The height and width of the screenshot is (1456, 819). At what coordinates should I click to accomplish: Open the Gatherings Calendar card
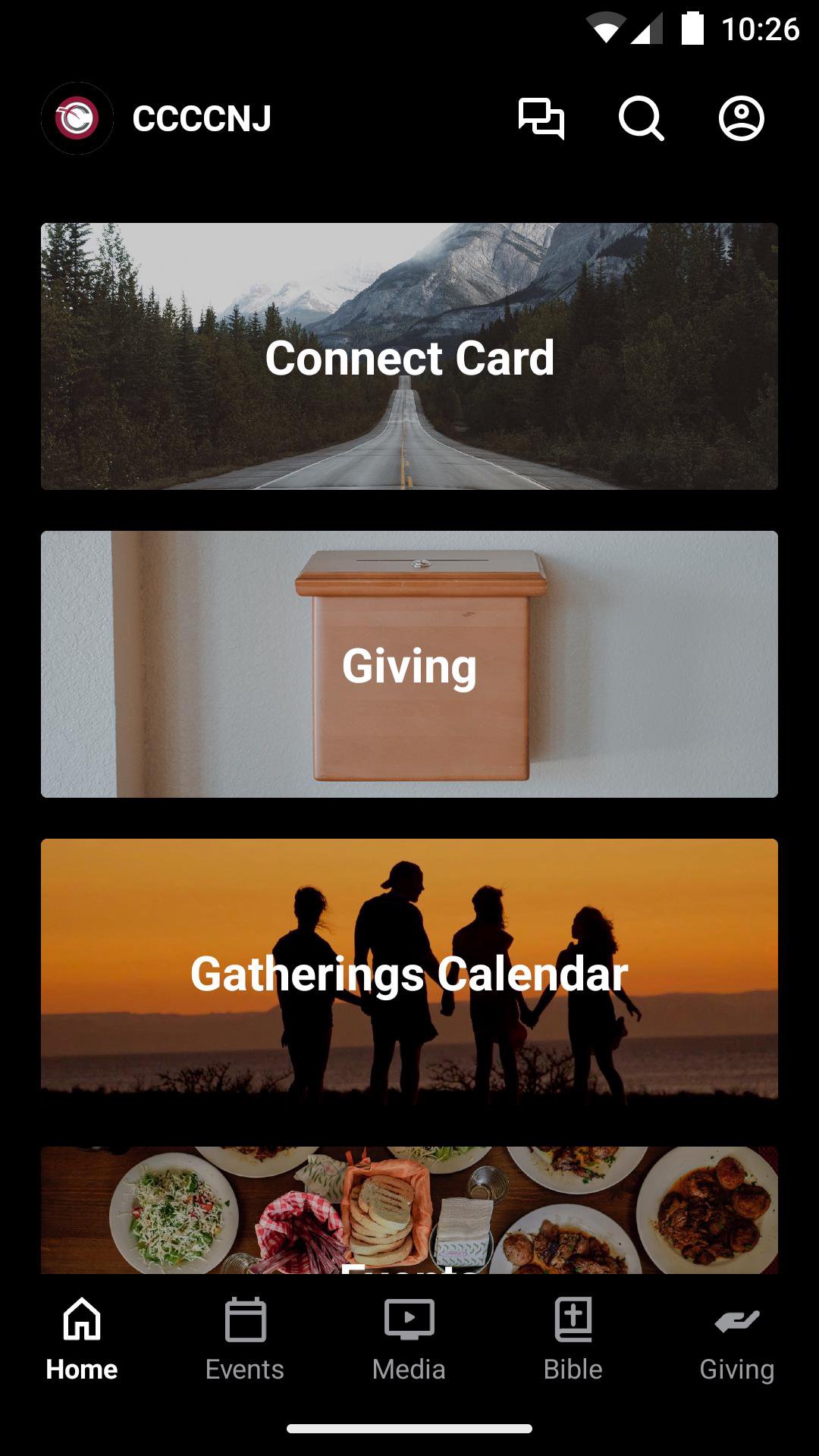409,972
